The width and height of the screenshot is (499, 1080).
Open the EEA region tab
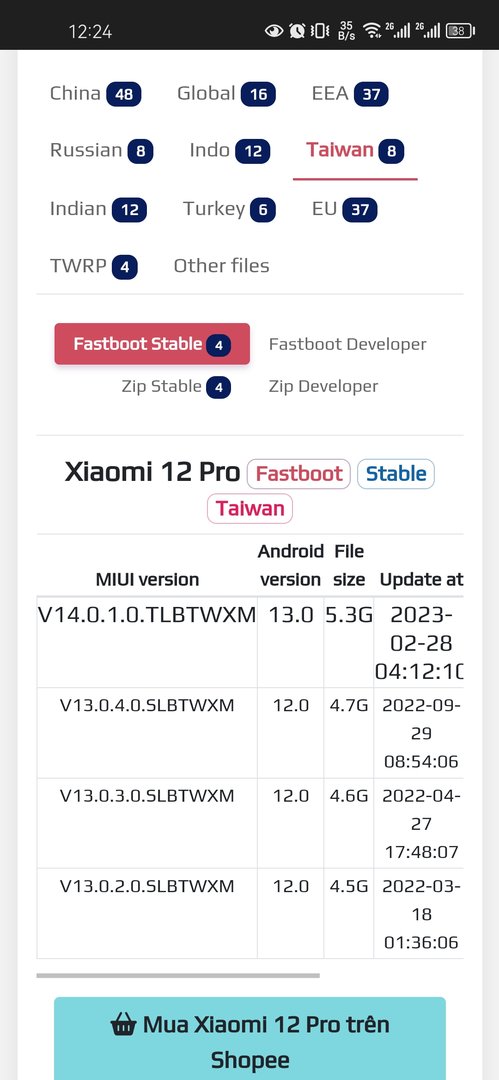(349, 94)
